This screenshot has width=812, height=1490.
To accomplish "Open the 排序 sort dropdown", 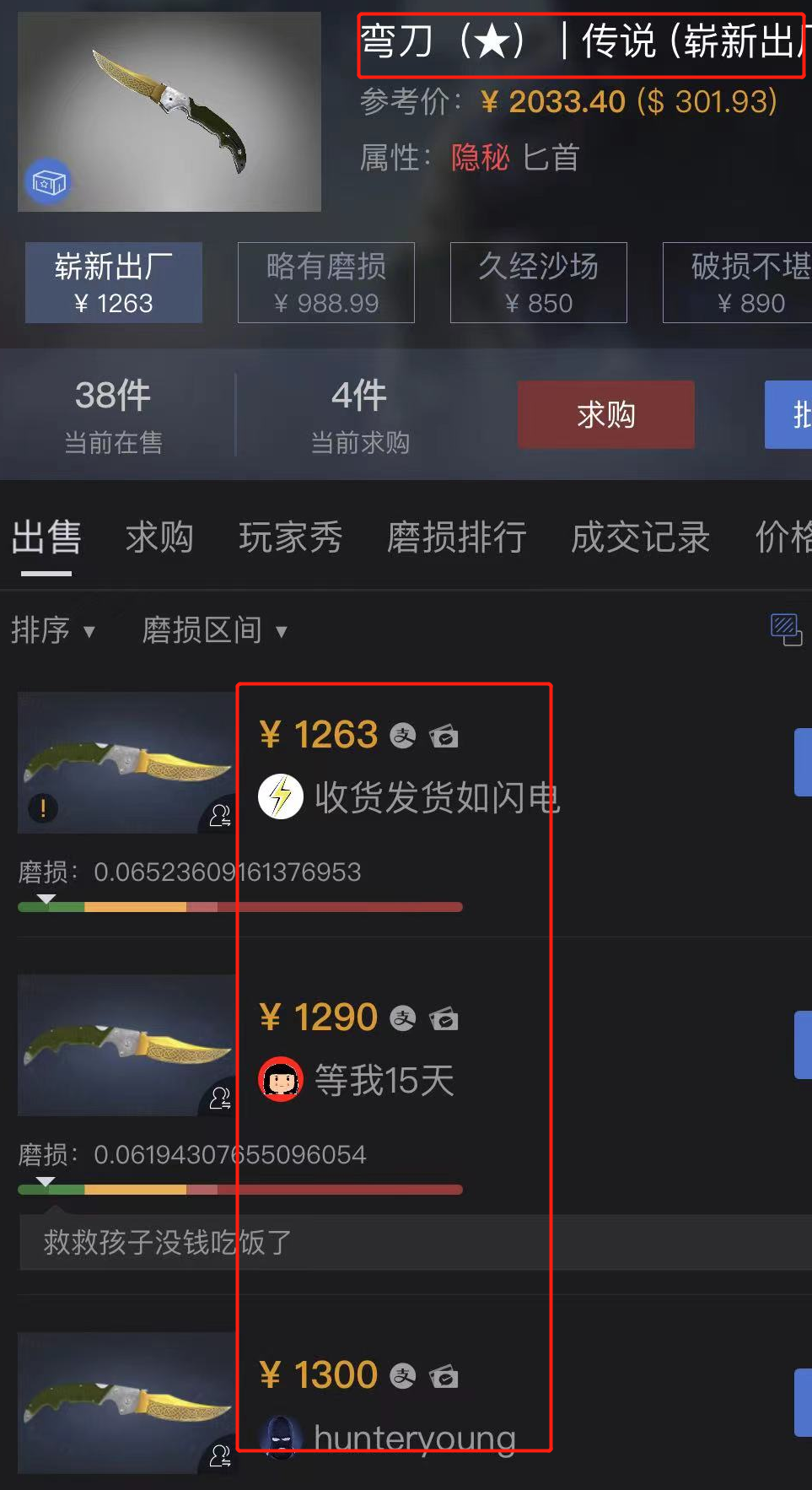I will click(52, 630).
